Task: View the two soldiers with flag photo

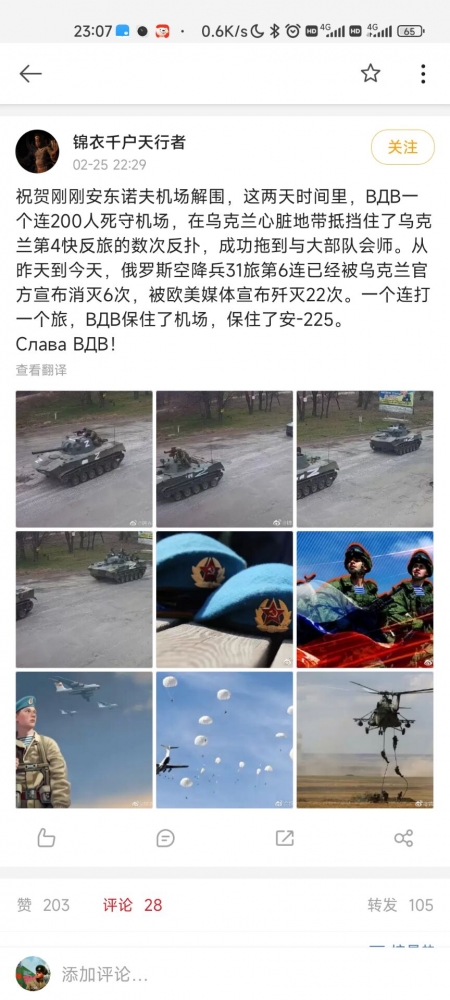Action: [x=365, y=599]
